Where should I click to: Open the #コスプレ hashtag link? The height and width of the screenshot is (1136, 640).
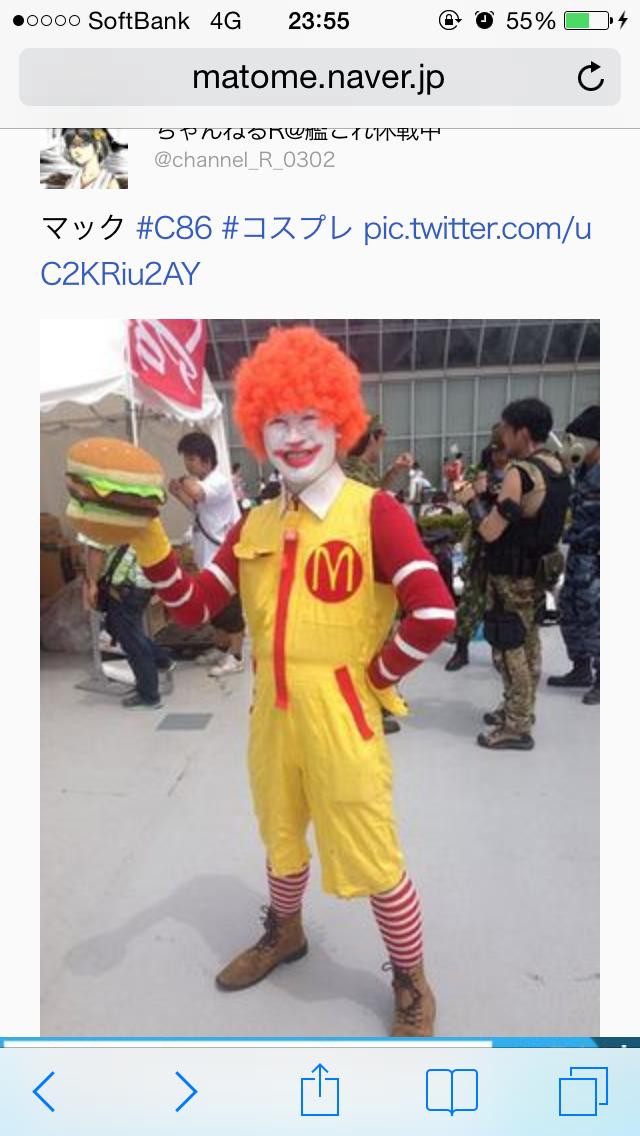(x=287, y=228)
